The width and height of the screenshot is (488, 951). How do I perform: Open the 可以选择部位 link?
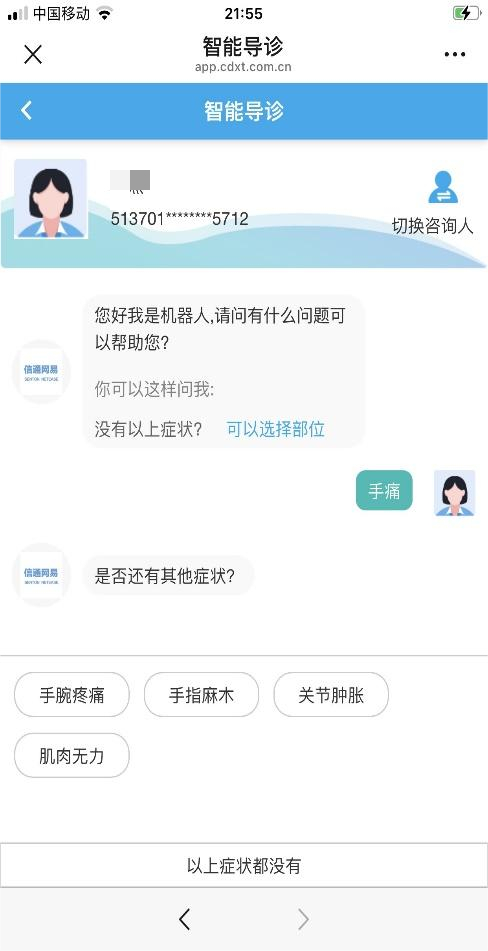click(276, 429)
